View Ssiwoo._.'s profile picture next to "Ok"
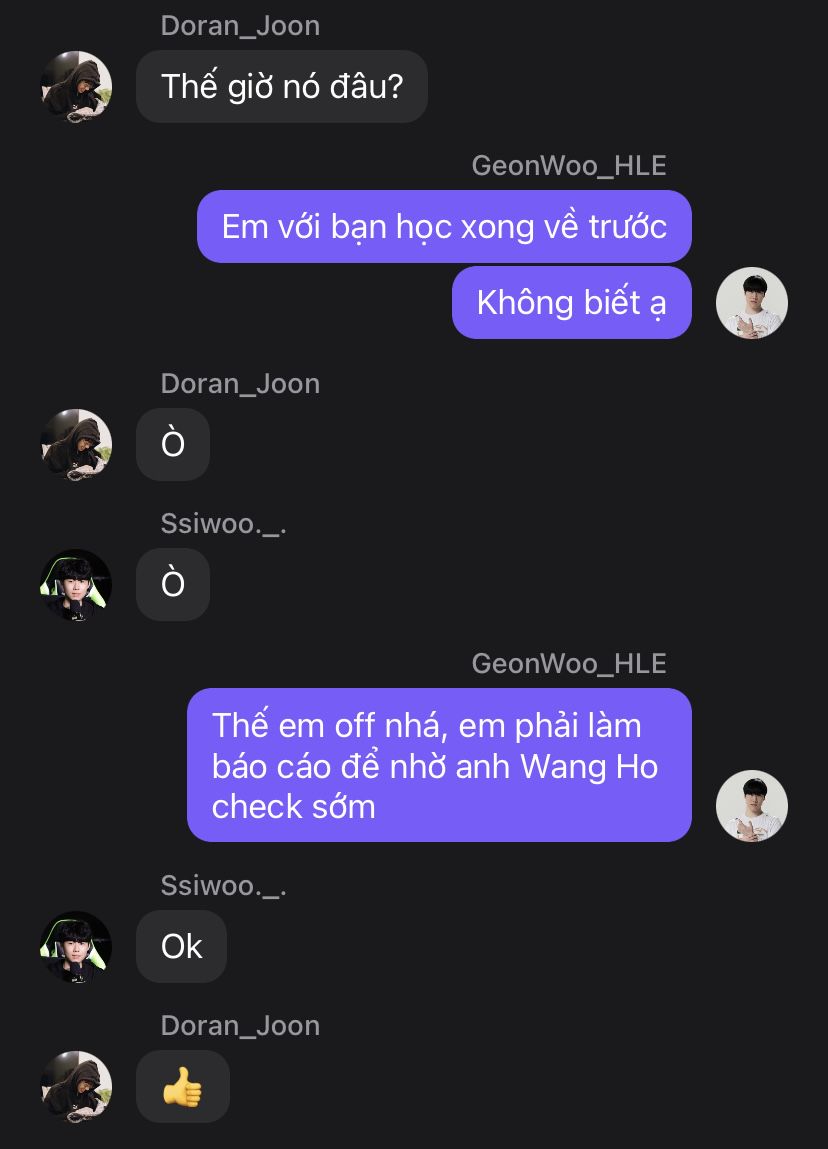Screen dimensions: 828x1149 [x=76, y=947]
